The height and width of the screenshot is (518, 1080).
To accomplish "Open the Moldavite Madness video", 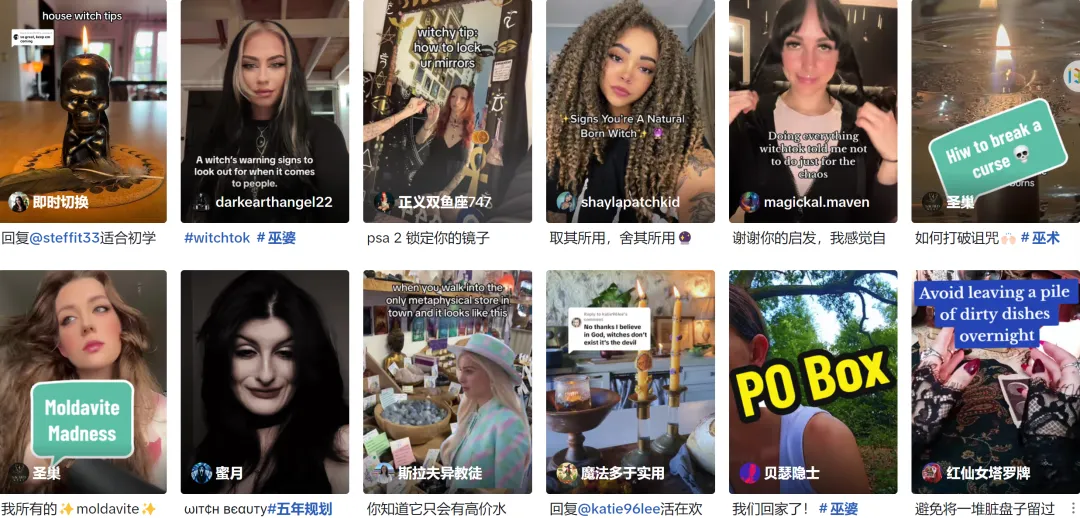I will tap(83, 381).
